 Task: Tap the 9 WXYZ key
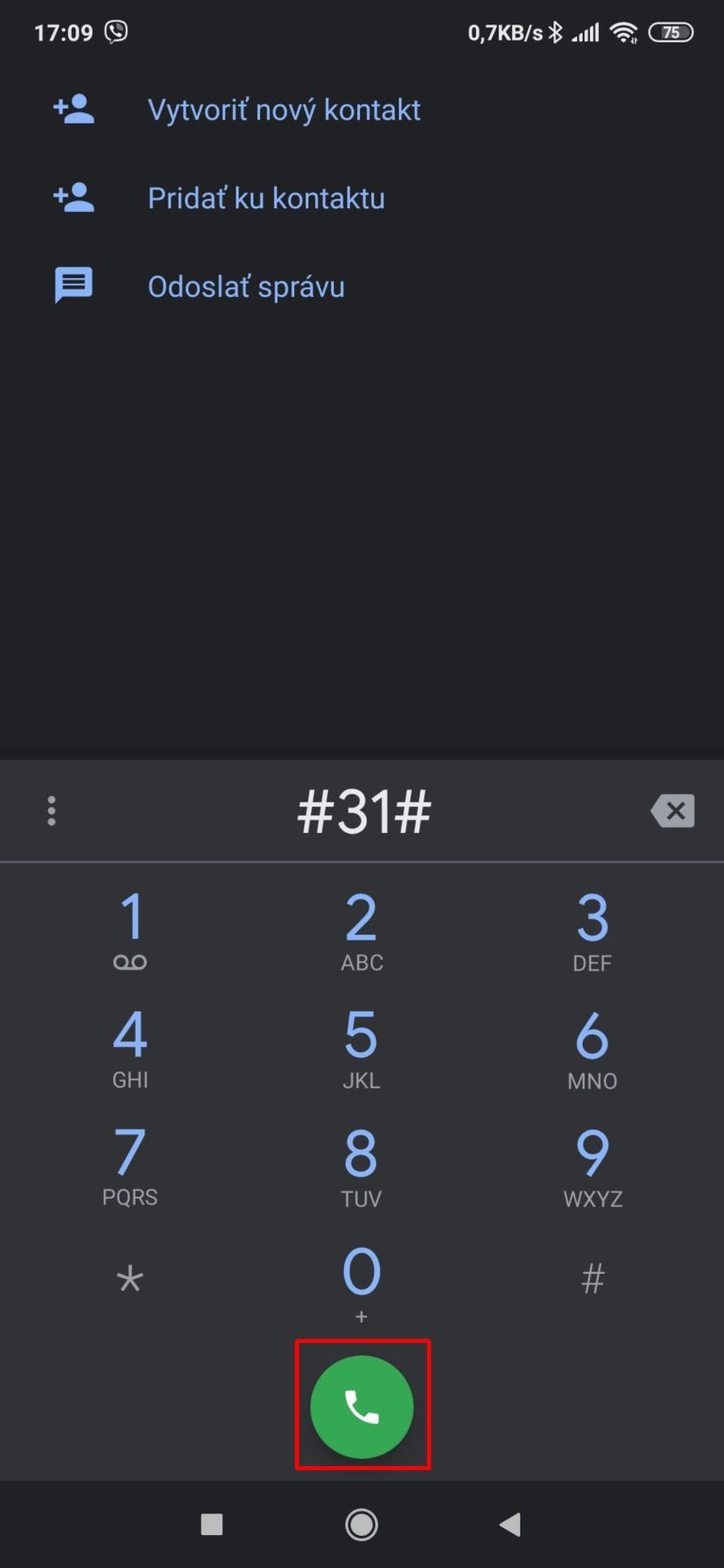(x=592, y=1166)
